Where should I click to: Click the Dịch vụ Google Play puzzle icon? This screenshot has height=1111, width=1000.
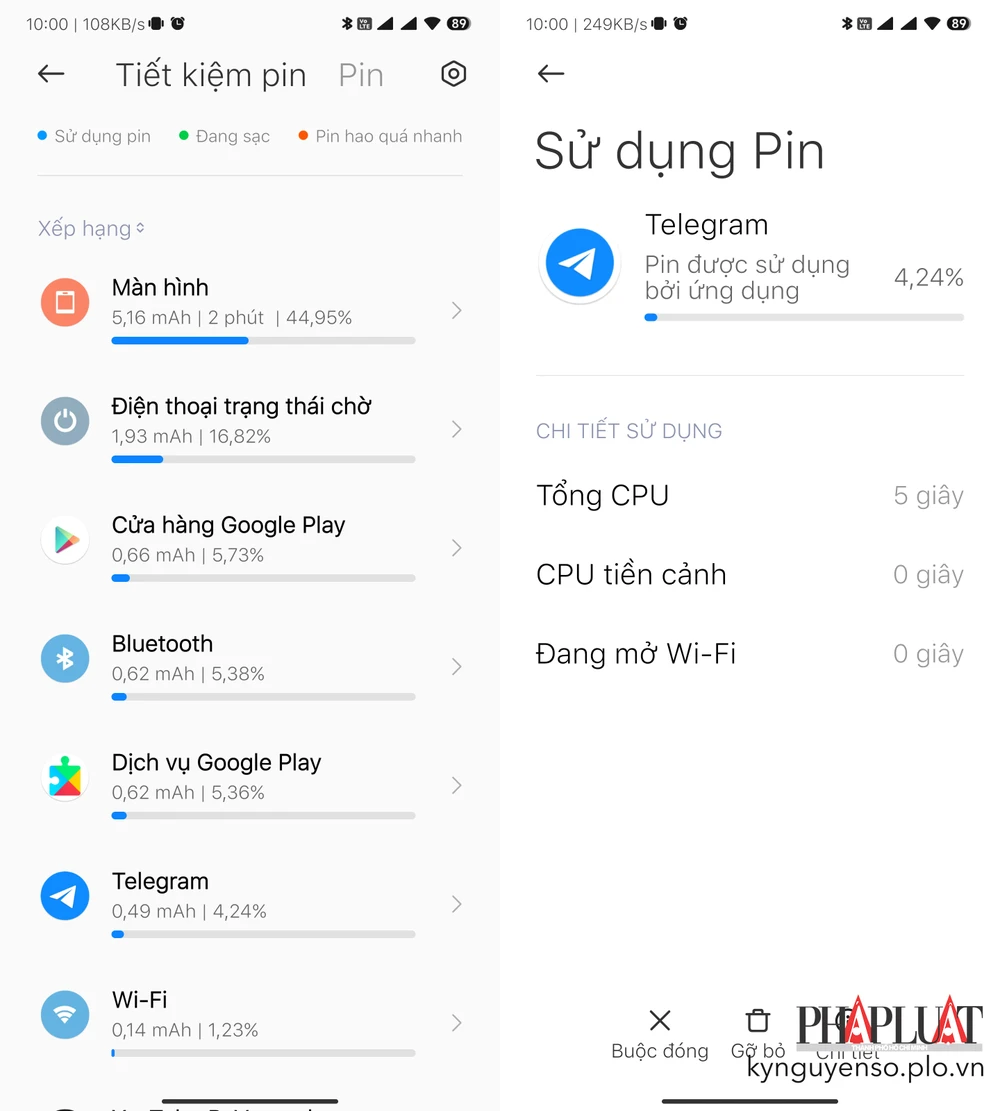(65, 777)
